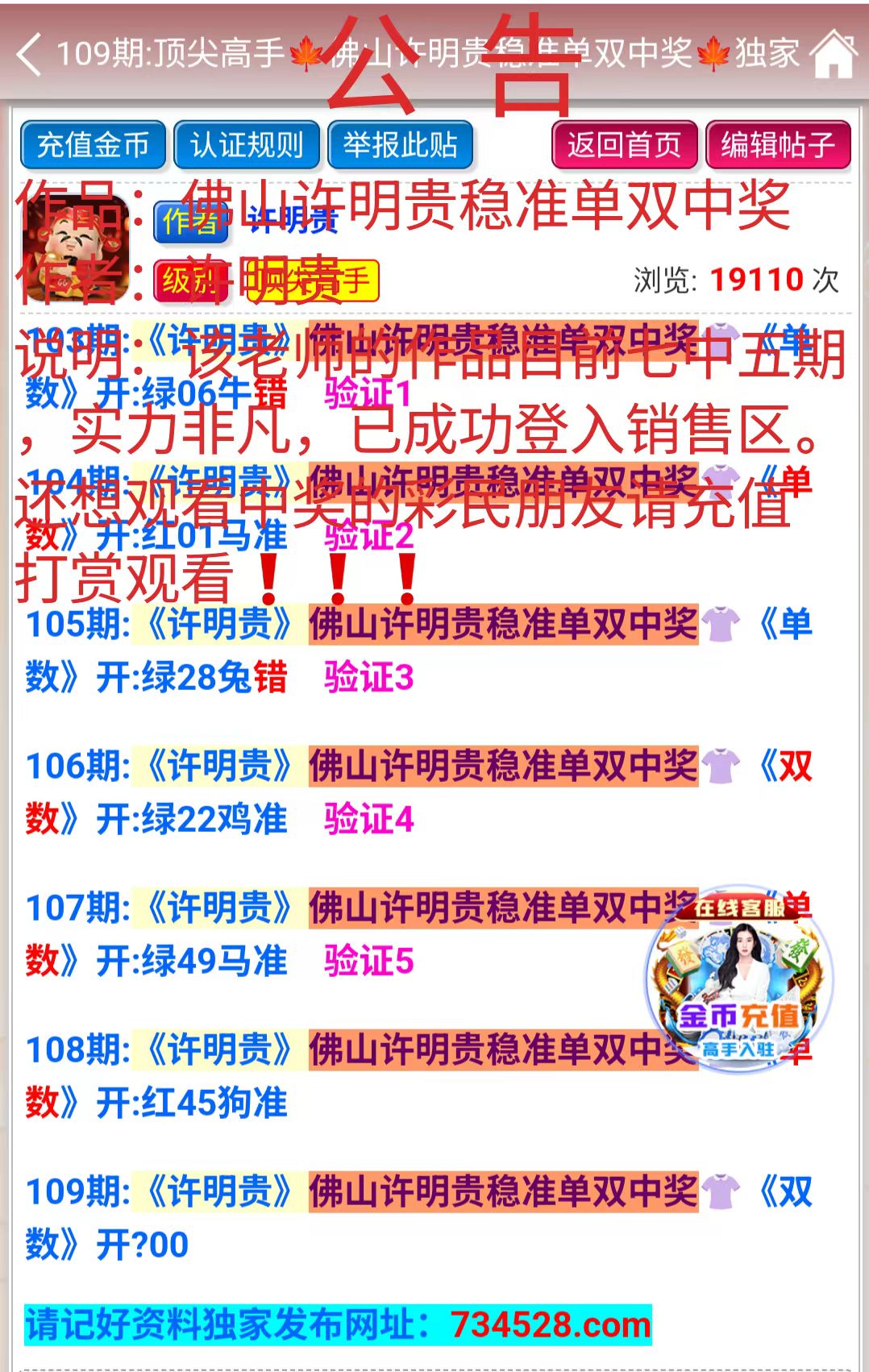Tap the 充值金币 button

(93, 146)
